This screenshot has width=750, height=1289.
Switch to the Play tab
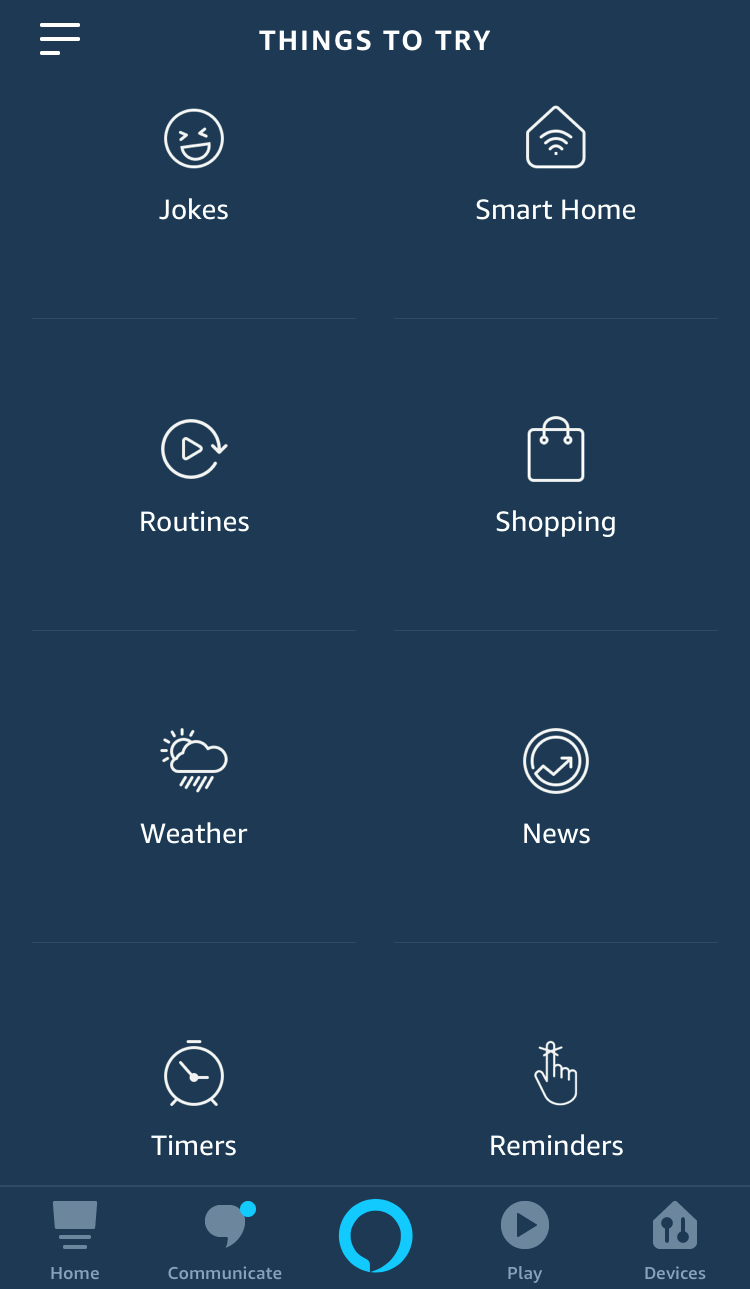(x=525, y=1240)
